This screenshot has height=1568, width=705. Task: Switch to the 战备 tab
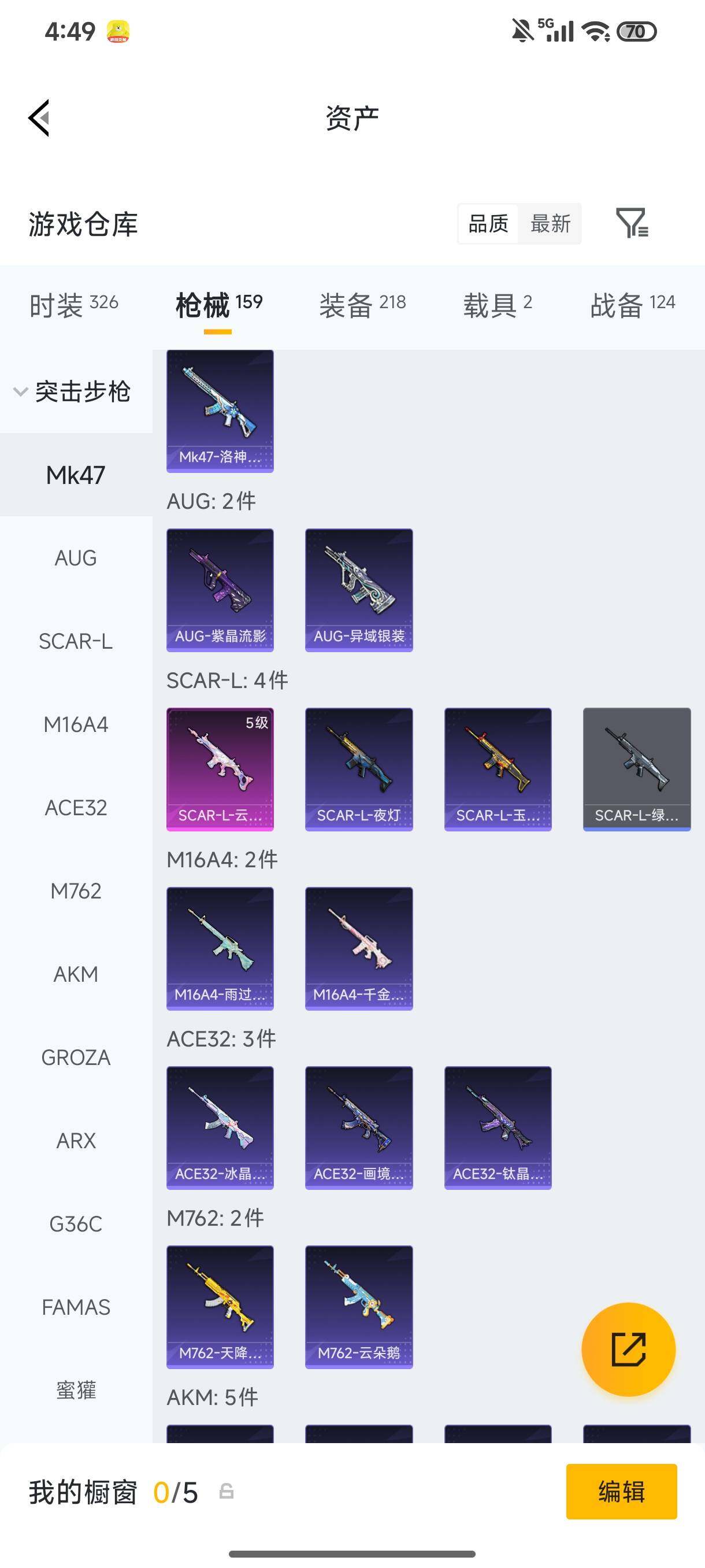coord(633,305)
